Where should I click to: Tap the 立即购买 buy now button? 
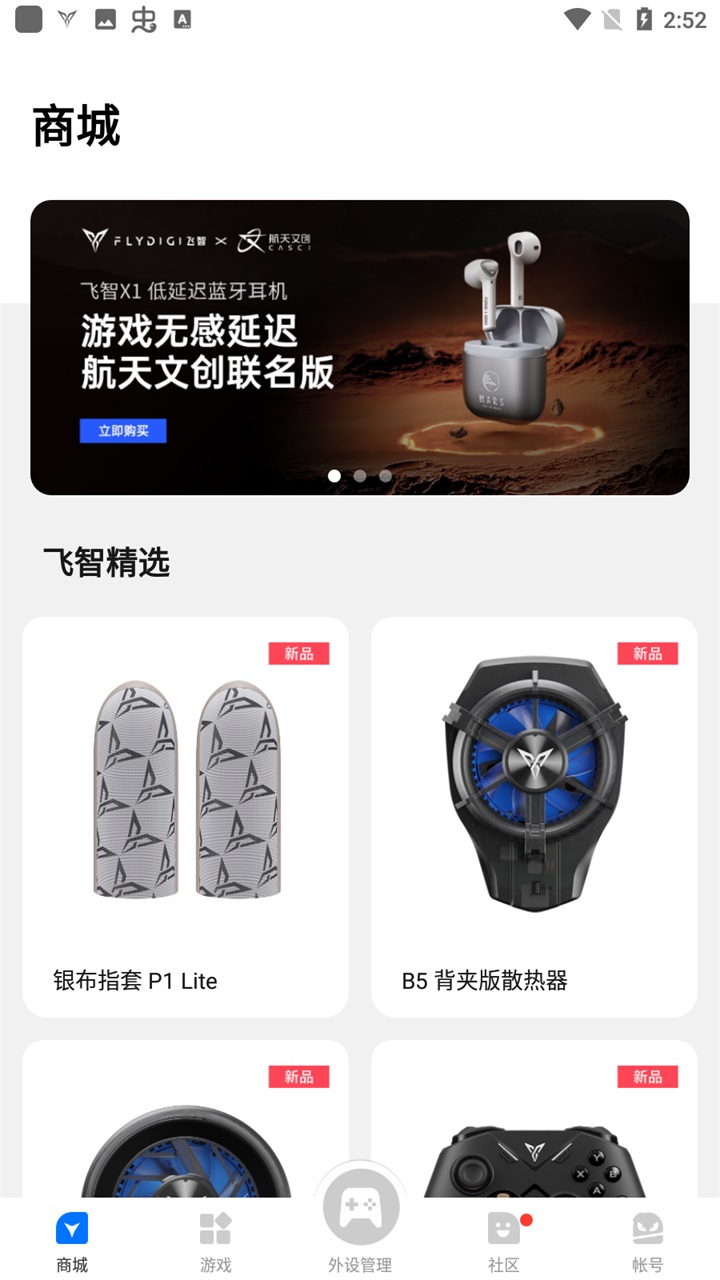pos(123,430)
